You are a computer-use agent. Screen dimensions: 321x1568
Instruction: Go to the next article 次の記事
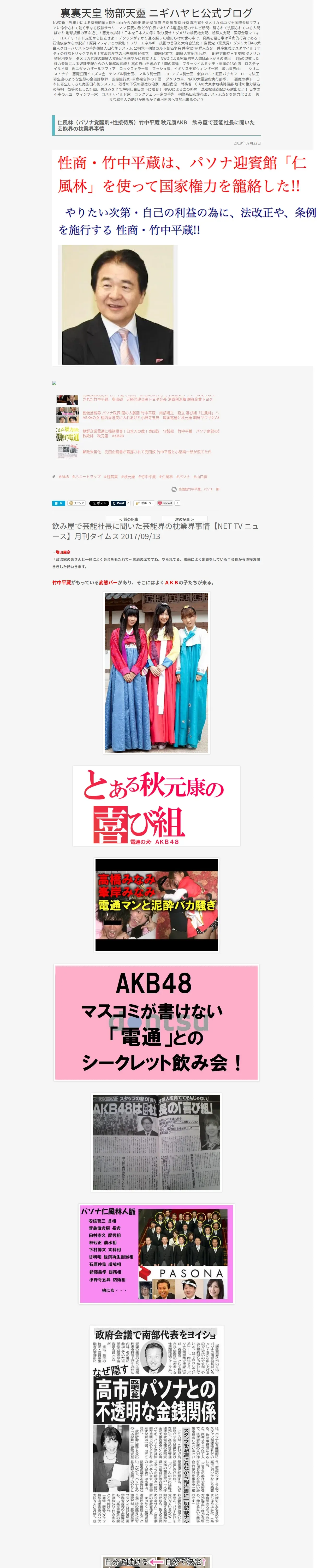[x=184, y=519]
